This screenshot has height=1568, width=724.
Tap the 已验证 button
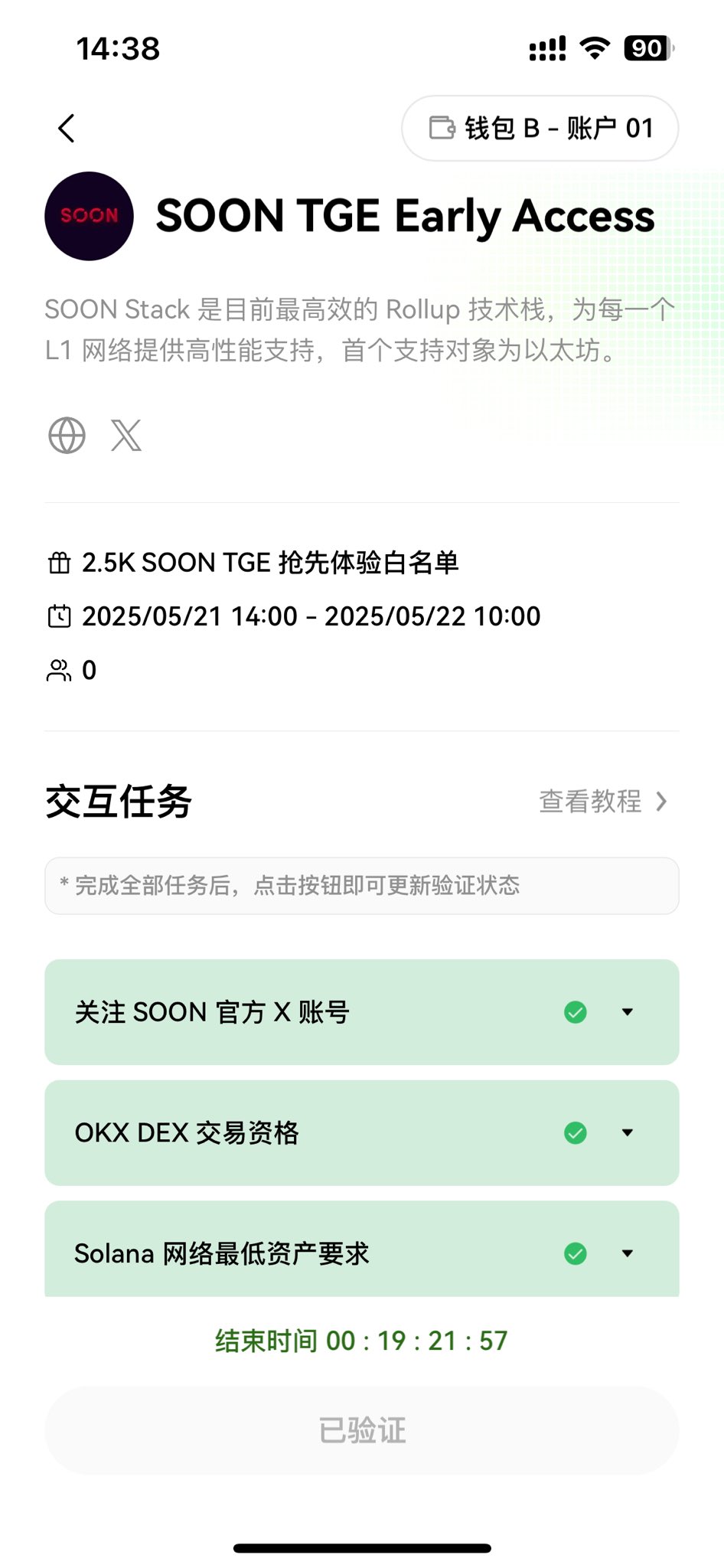tap(362, 1430)
